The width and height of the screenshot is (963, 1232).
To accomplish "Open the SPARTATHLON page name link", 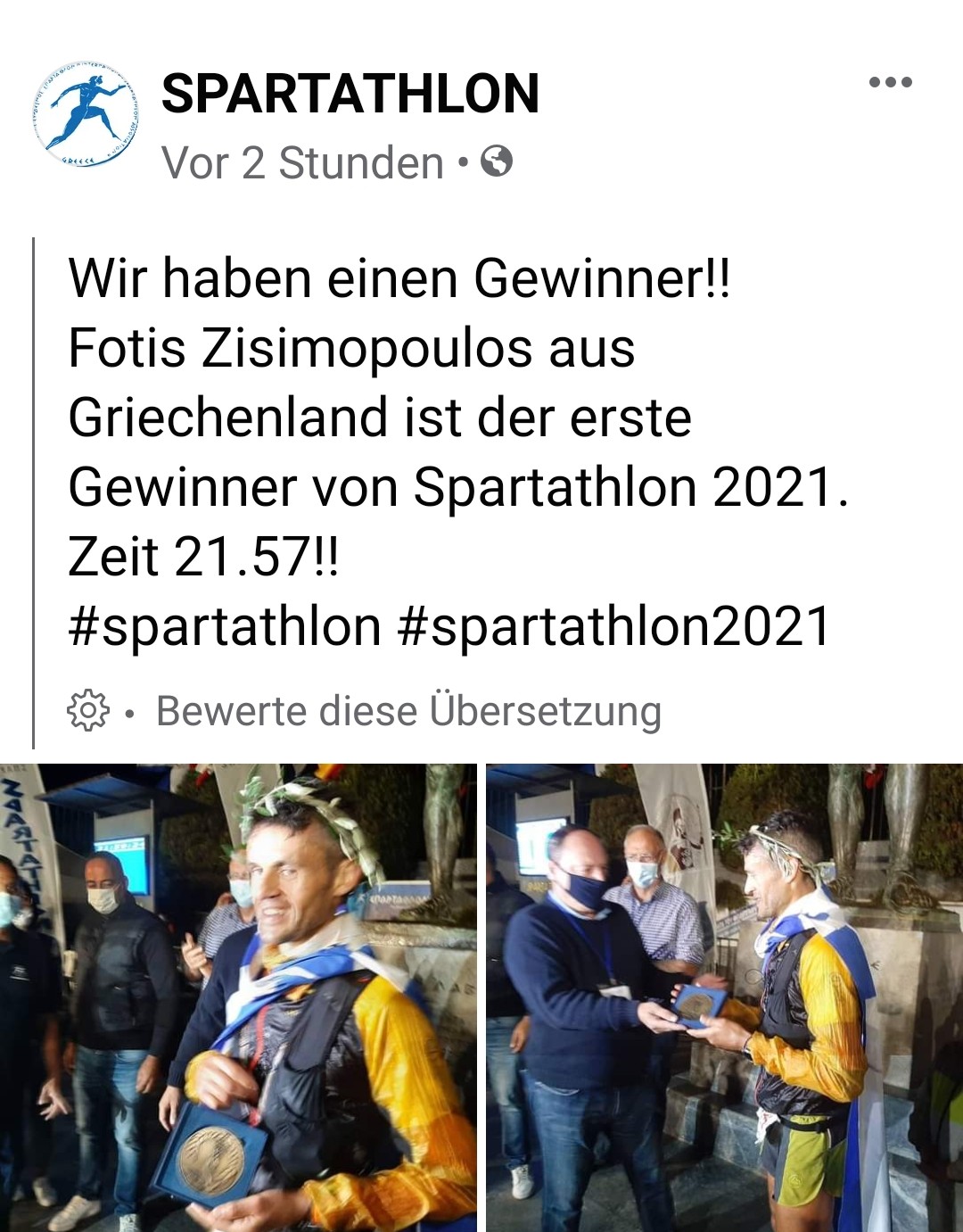I will (350, 94).
